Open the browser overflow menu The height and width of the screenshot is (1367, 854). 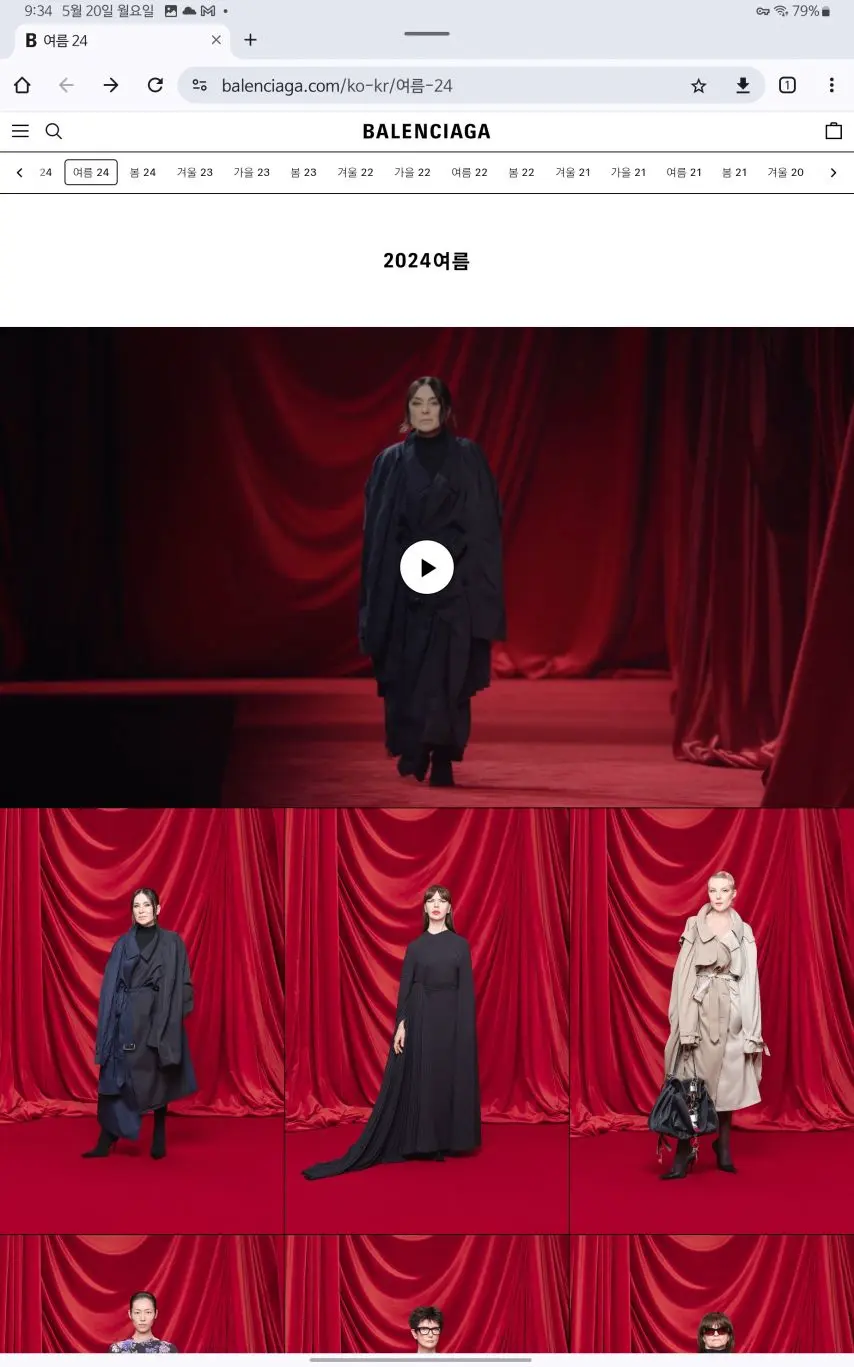[x=831, y=86]
